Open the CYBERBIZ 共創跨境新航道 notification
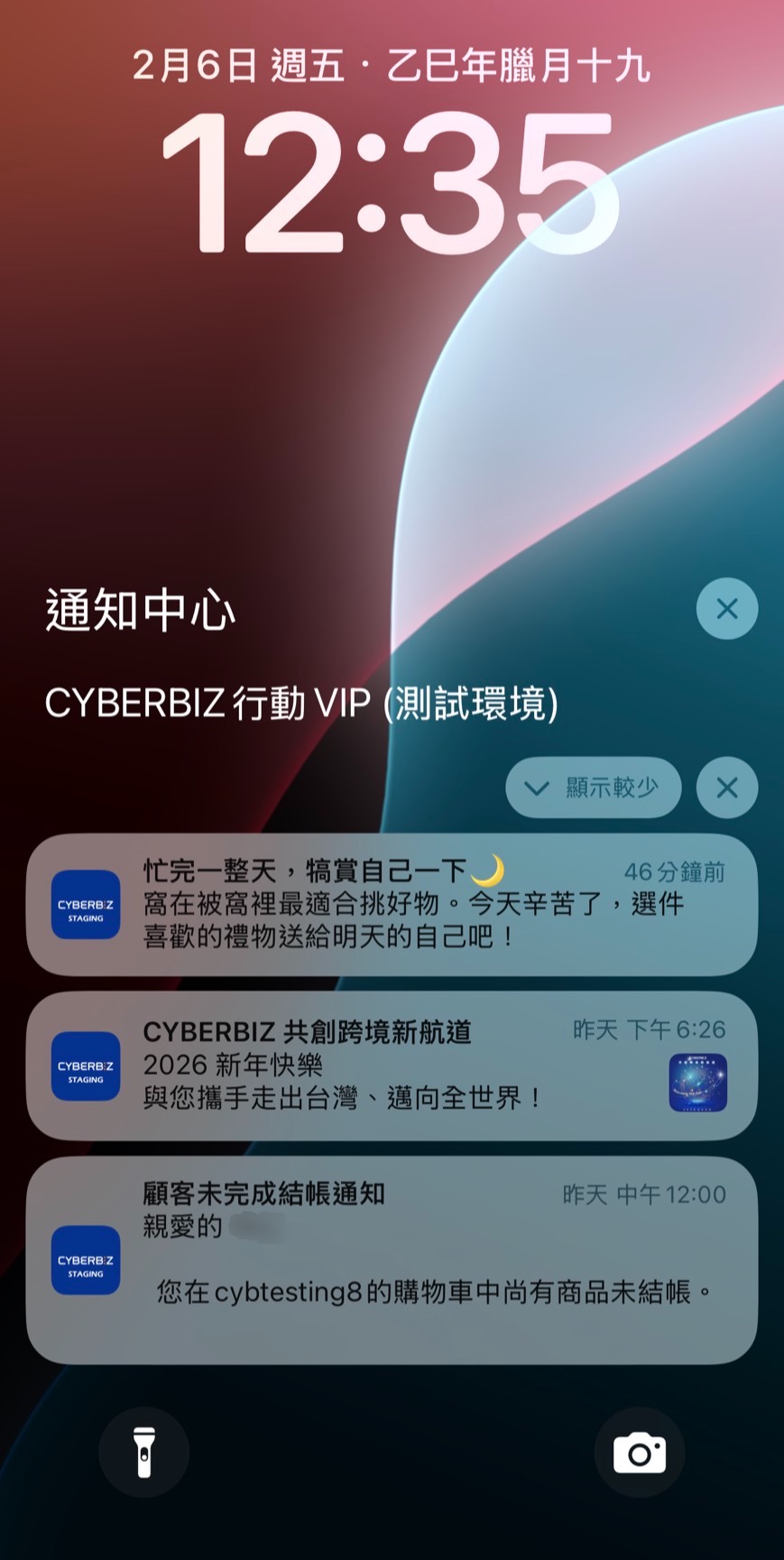The image size is (784, 1560). [392, 1066]
